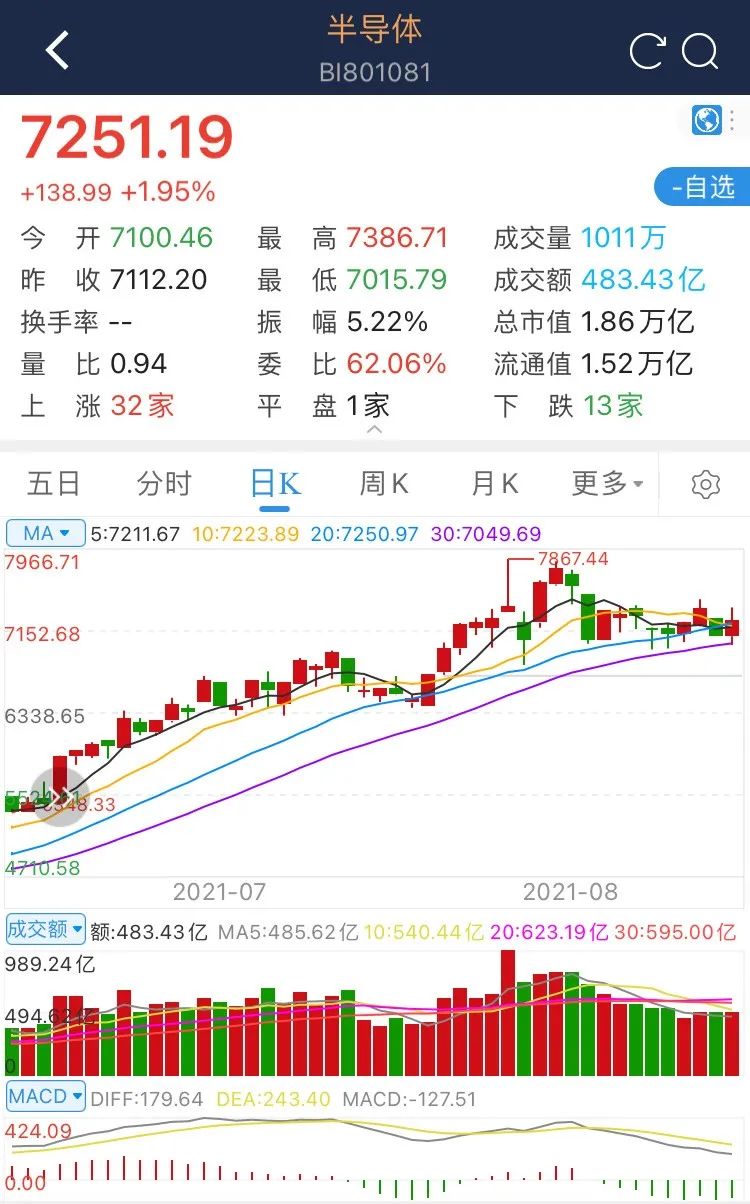750x1204 pixels.
Task: Switch to the 周K chart tab
Action: (385, 484)
